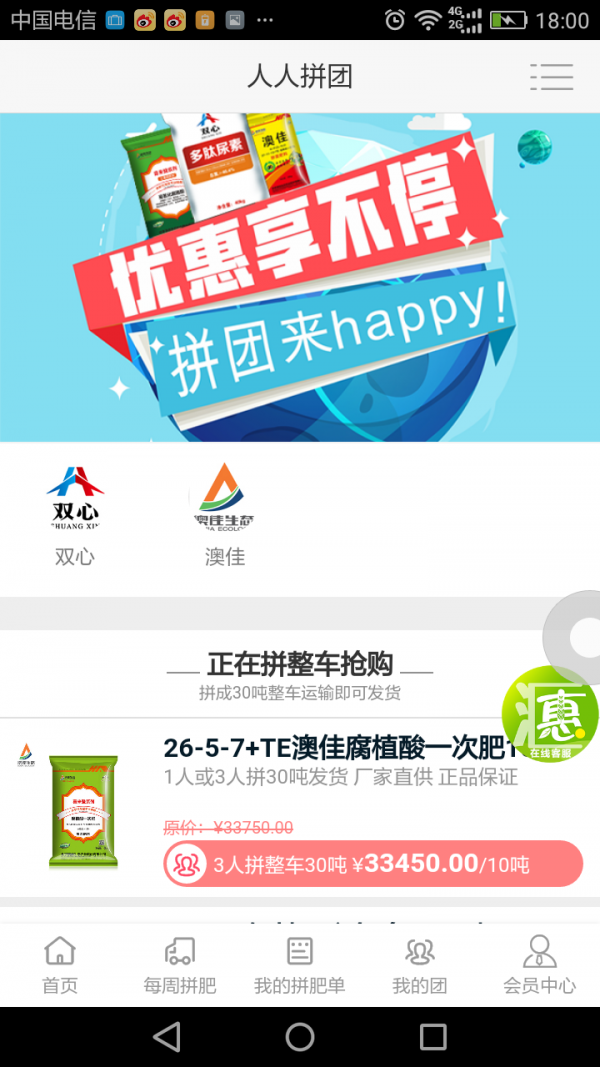Go to the system home screen
Screen dimensions: 600x1067
tap(300, 1037)
